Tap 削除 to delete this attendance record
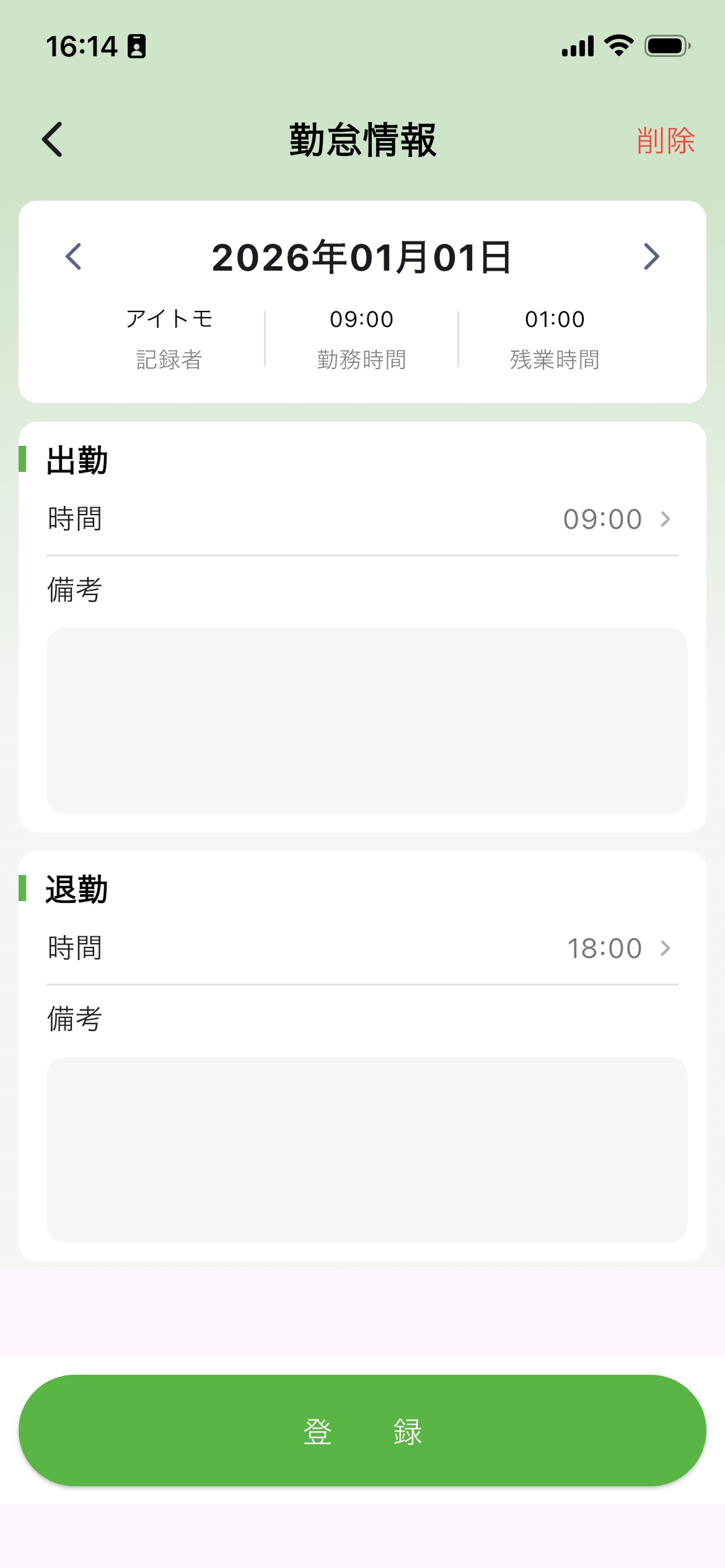 click(x=665, y=141)
